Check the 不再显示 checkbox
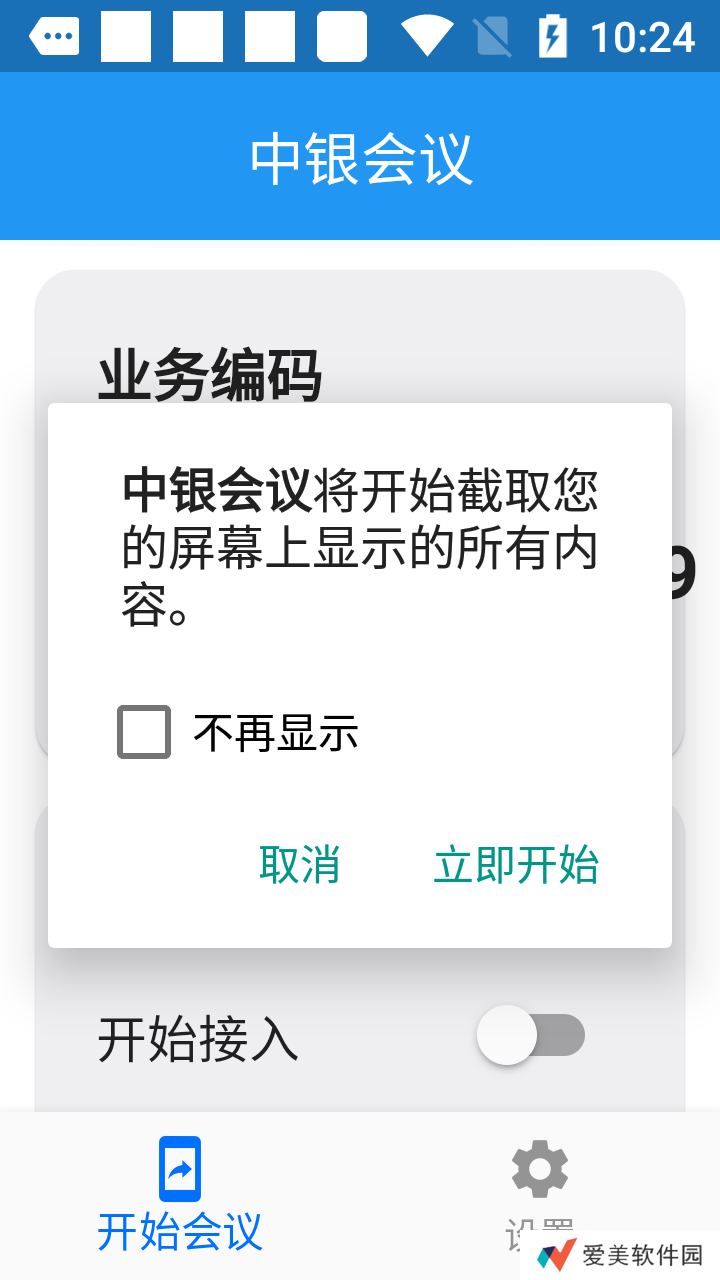This screenshot has width=720, height=1280. pyautogui.click(x=144, y=732)
